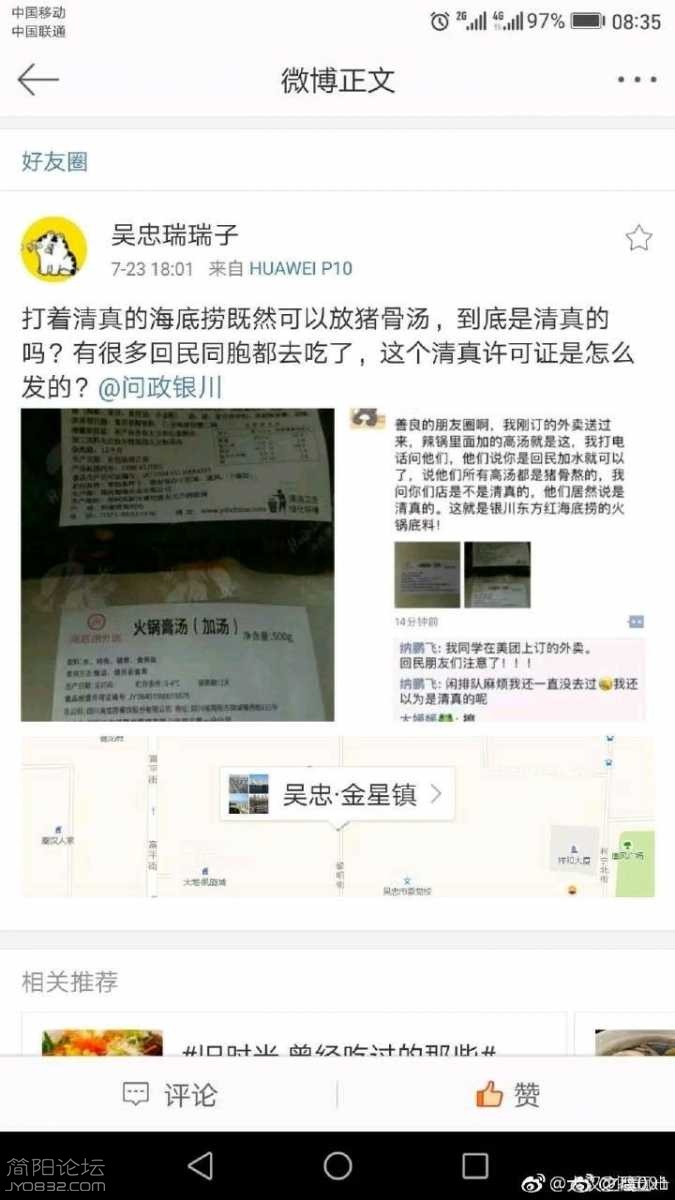Tap the system home button
The width and height of the screenshot is (675, 1200).
(x=338, y=1165)
